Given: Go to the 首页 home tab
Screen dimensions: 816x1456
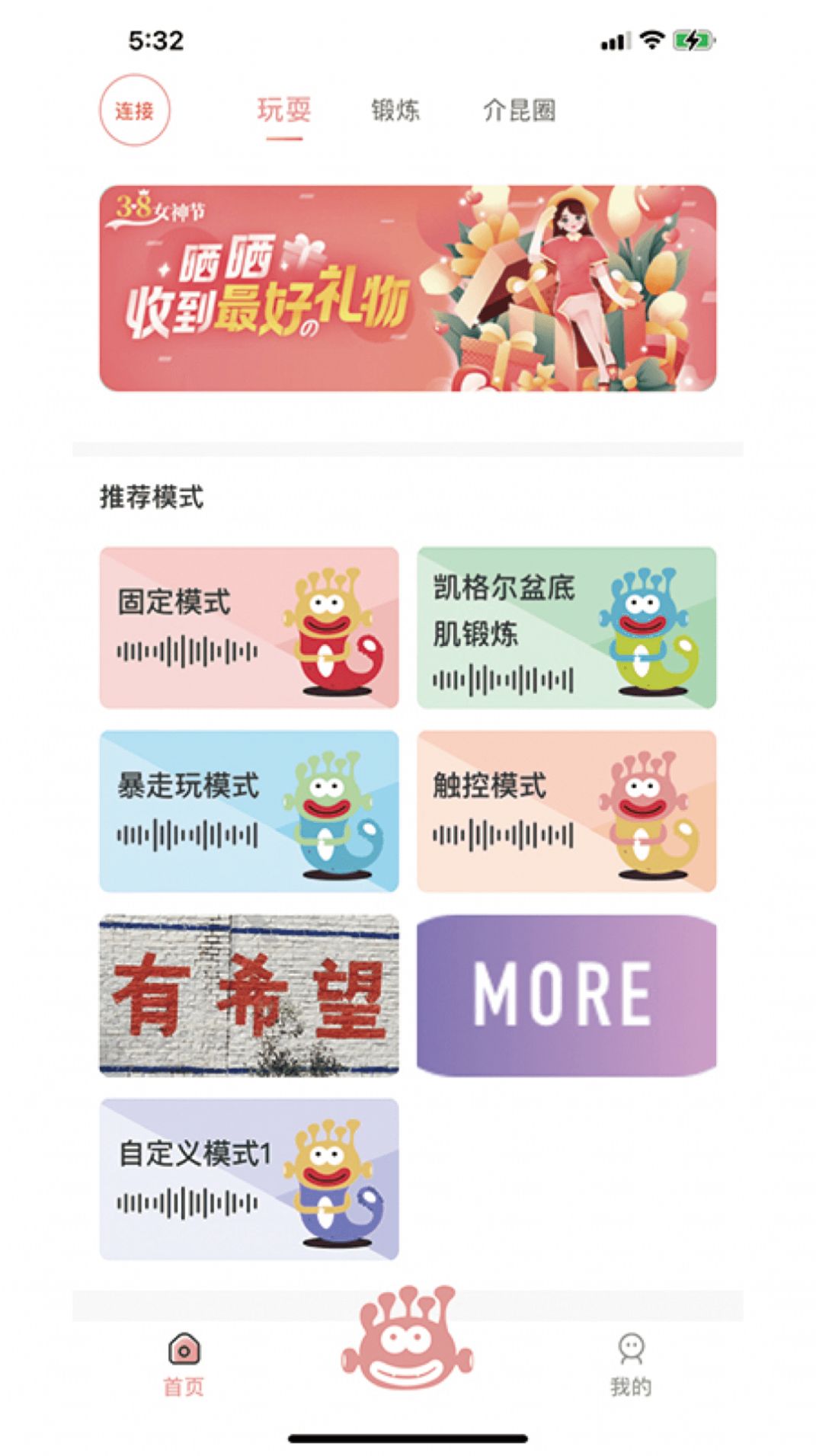Looking at the screenshot, I should [x=184, y=1364].
